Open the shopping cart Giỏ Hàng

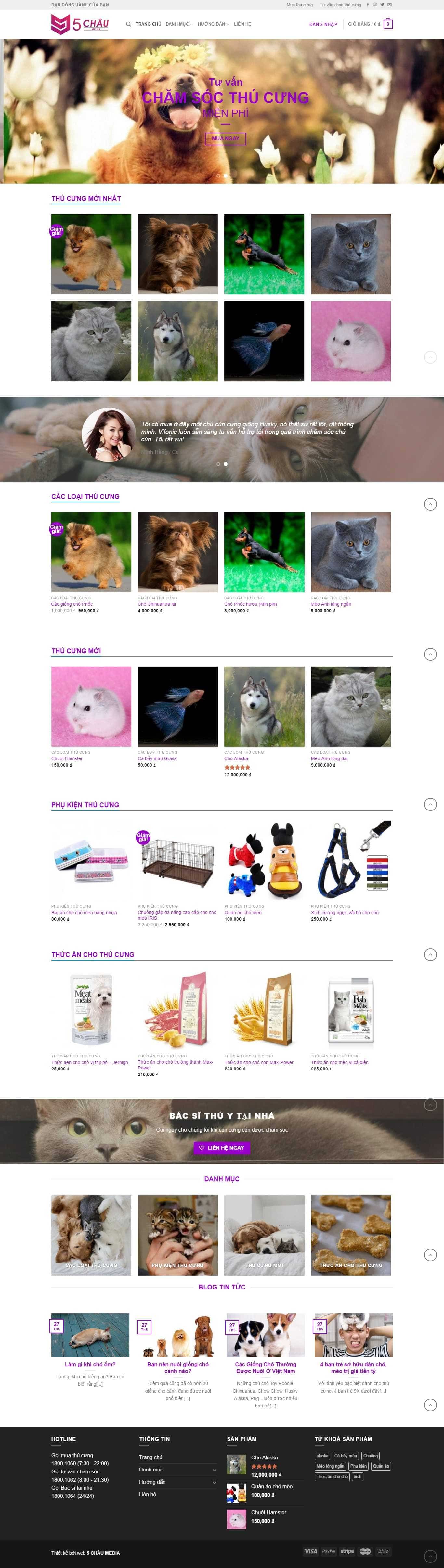point(370,24)
